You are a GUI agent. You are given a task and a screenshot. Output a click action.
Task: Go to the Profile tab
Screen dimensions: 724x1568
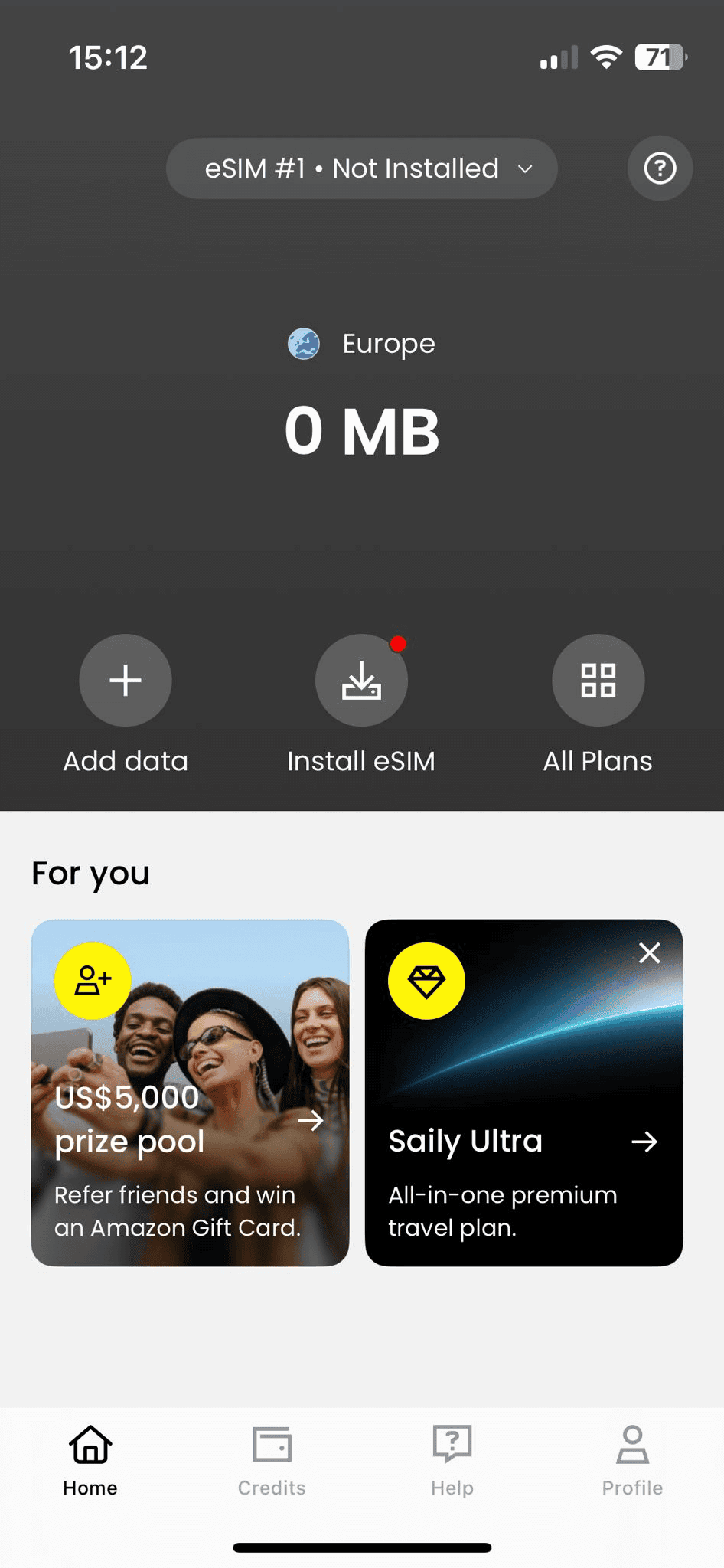click(x=632, y=1461)
